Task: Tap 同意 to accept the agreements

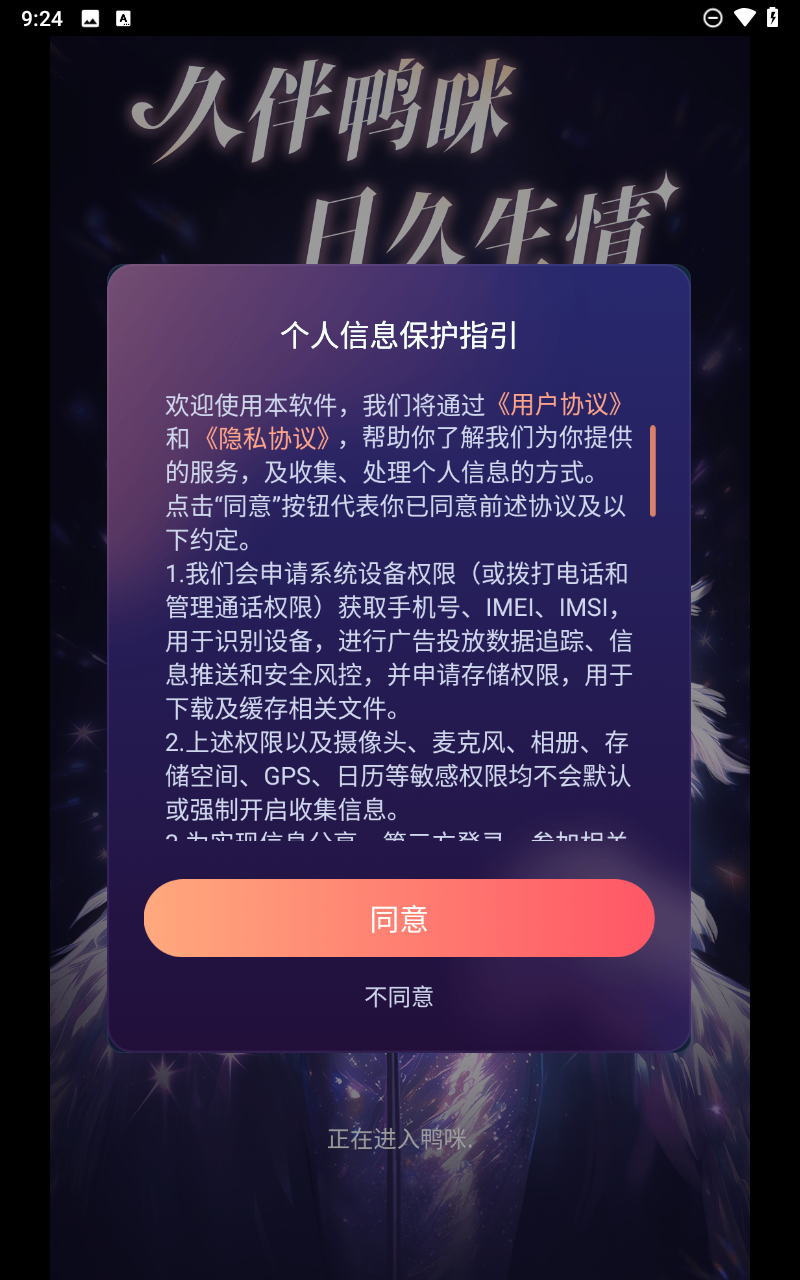Action: tap(399, 918)
